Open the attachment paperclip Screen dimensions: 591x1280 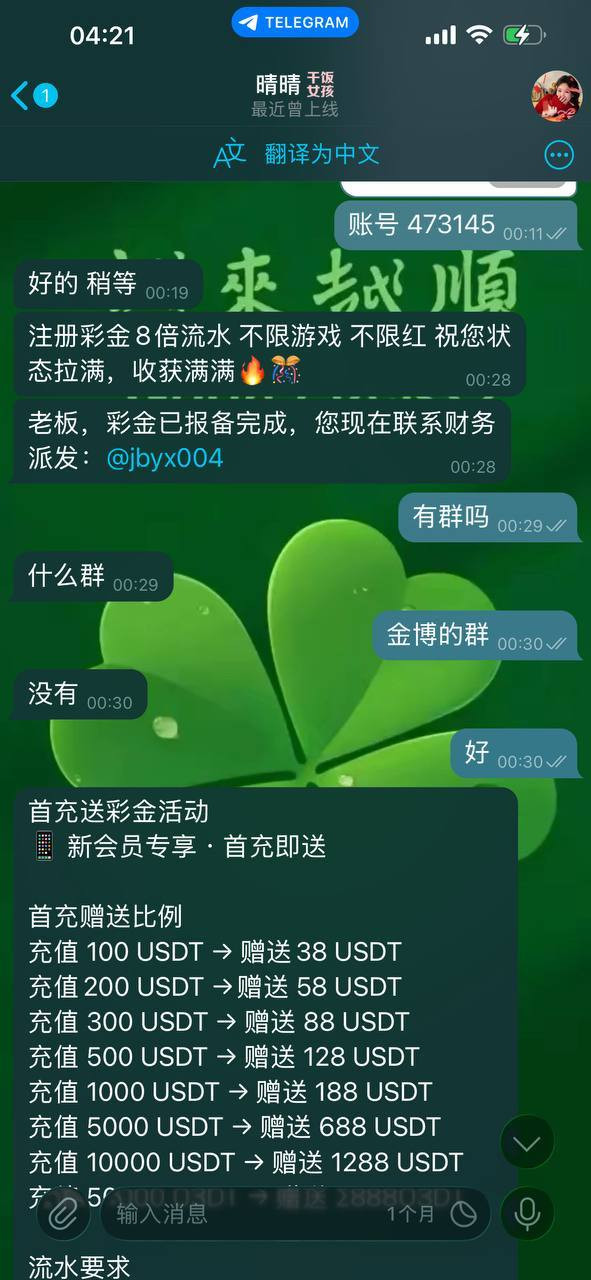[x=64, y=1214]
